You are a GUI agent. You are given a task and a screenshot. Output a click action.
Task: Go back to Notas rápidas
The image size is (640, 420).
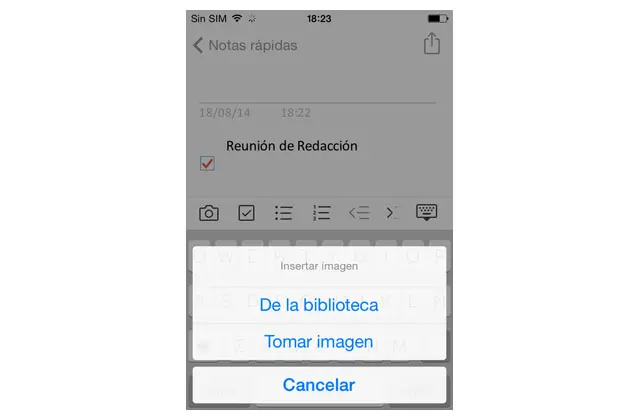245,45
